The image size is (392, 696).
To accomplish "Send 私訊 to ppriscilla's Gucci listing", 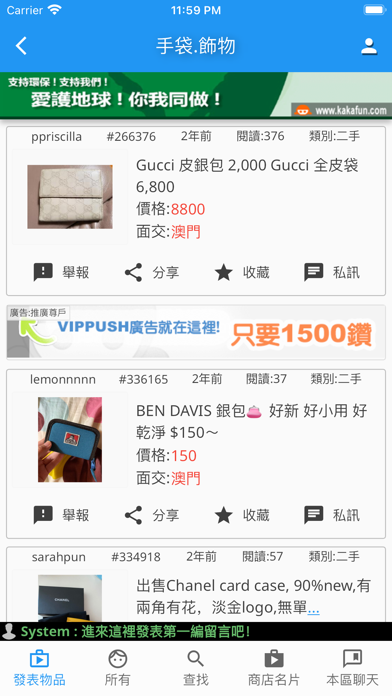I will click(332, 272).
